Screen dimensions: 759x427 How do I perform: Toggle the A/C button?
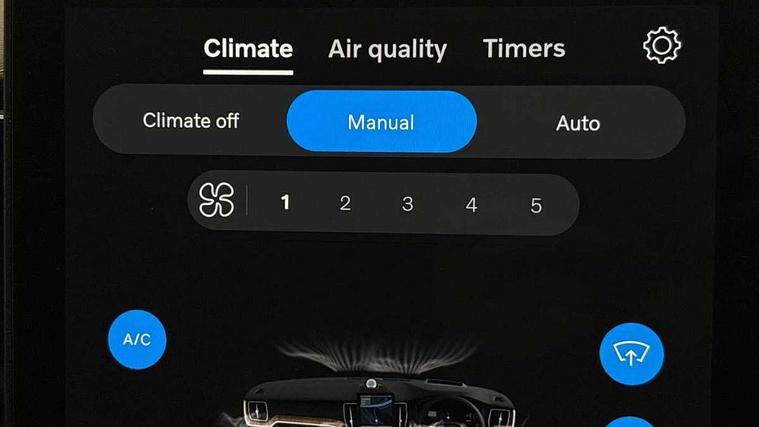[137, 340]
